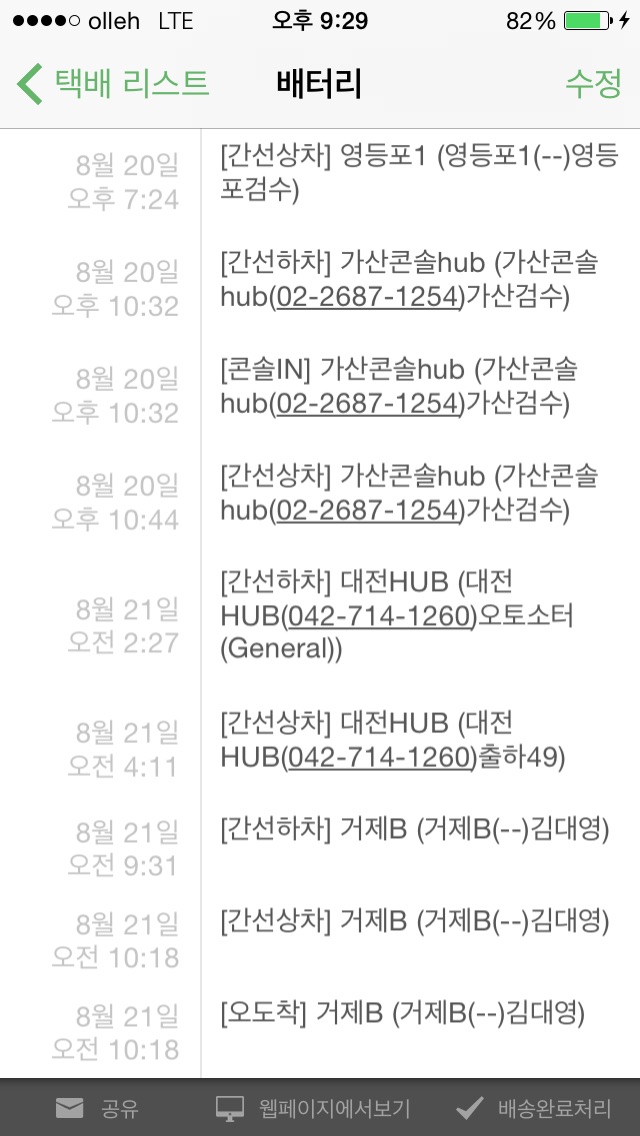Open 웹페이지에서보기 to view in browser
This screenshot has height=1136, width=640.
point(314,1108)
